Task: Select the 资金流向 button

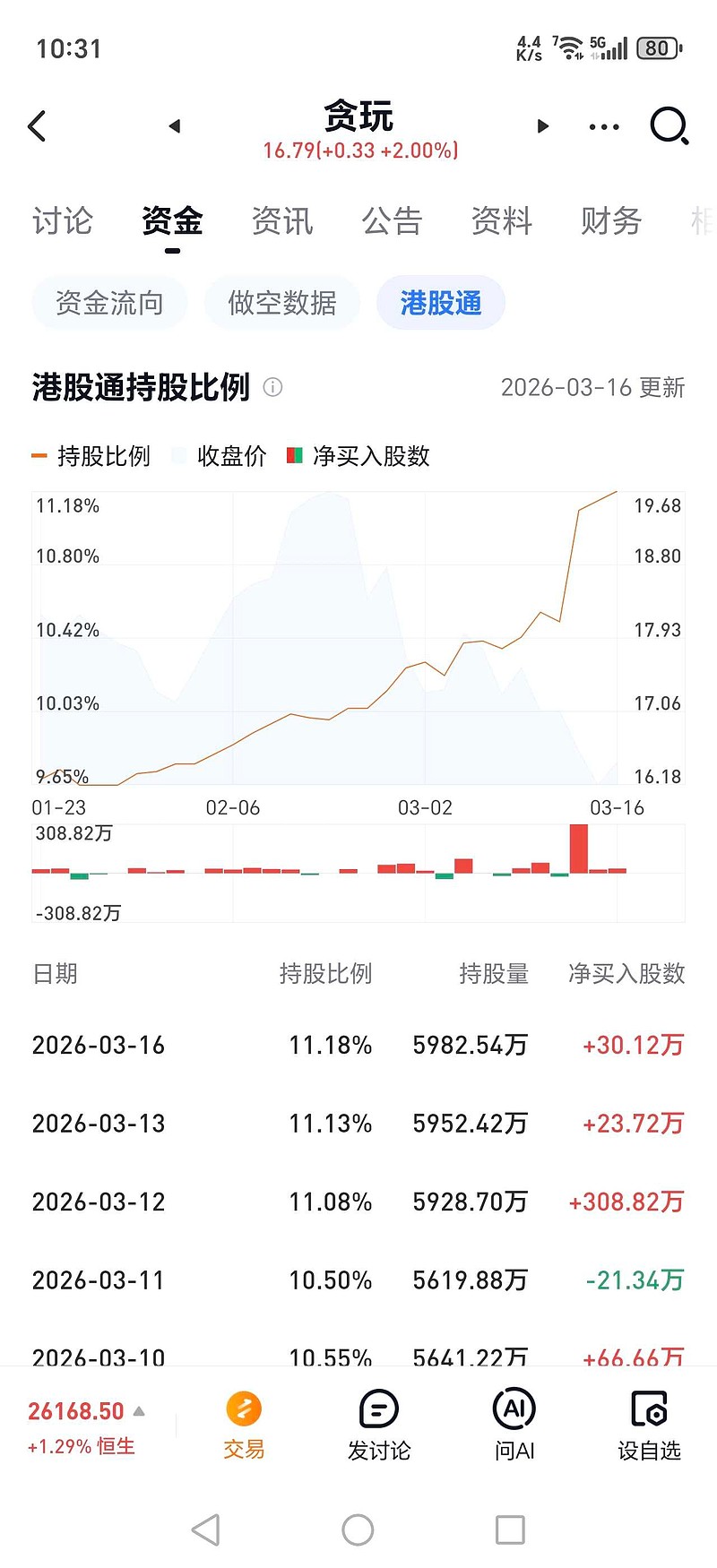Action: 108,303
